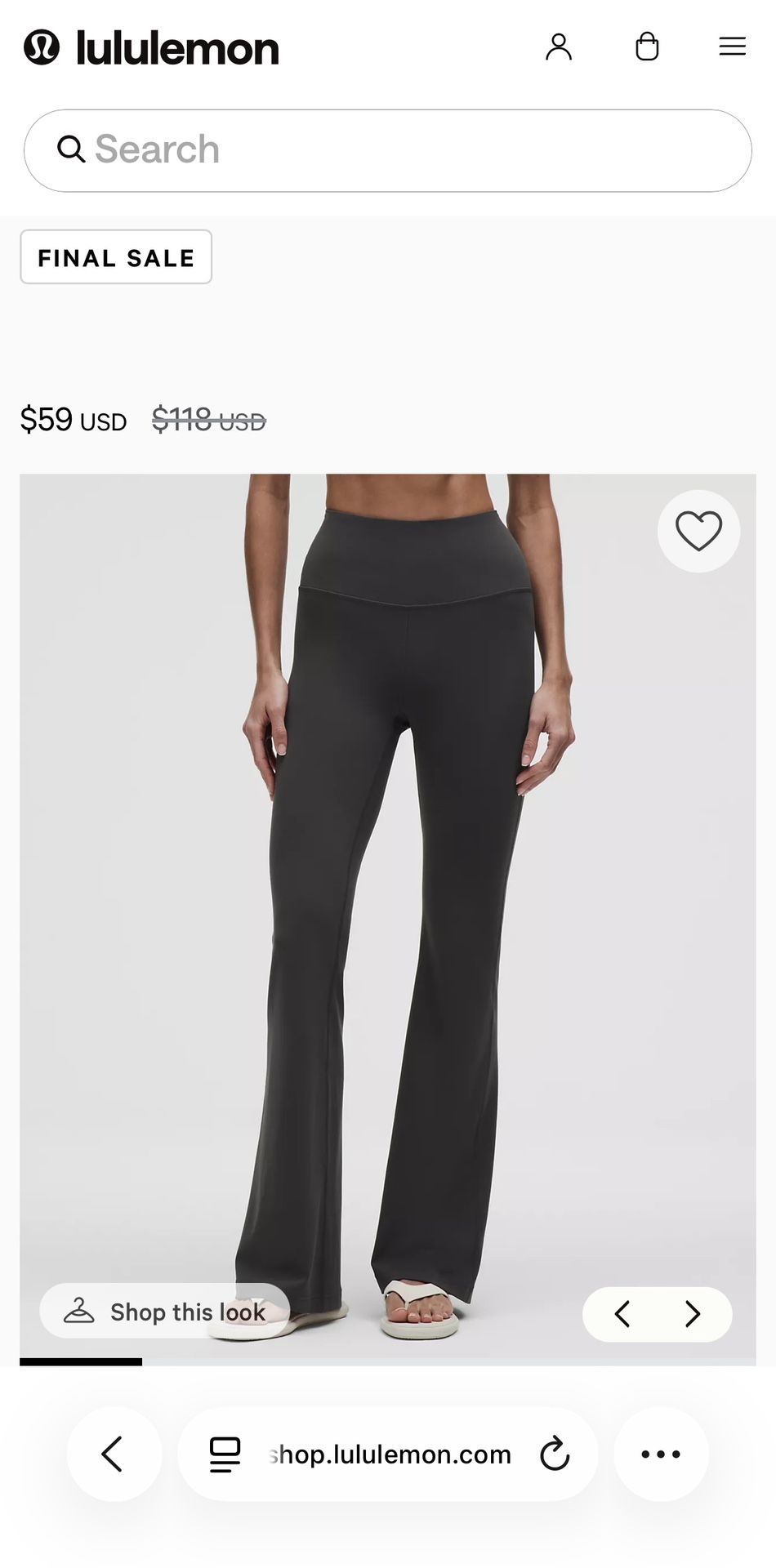Viewport: 776px width, 1568px height.
Task: View the shopping bag icon
Action: pyautogui.click(x=647, y=47)
